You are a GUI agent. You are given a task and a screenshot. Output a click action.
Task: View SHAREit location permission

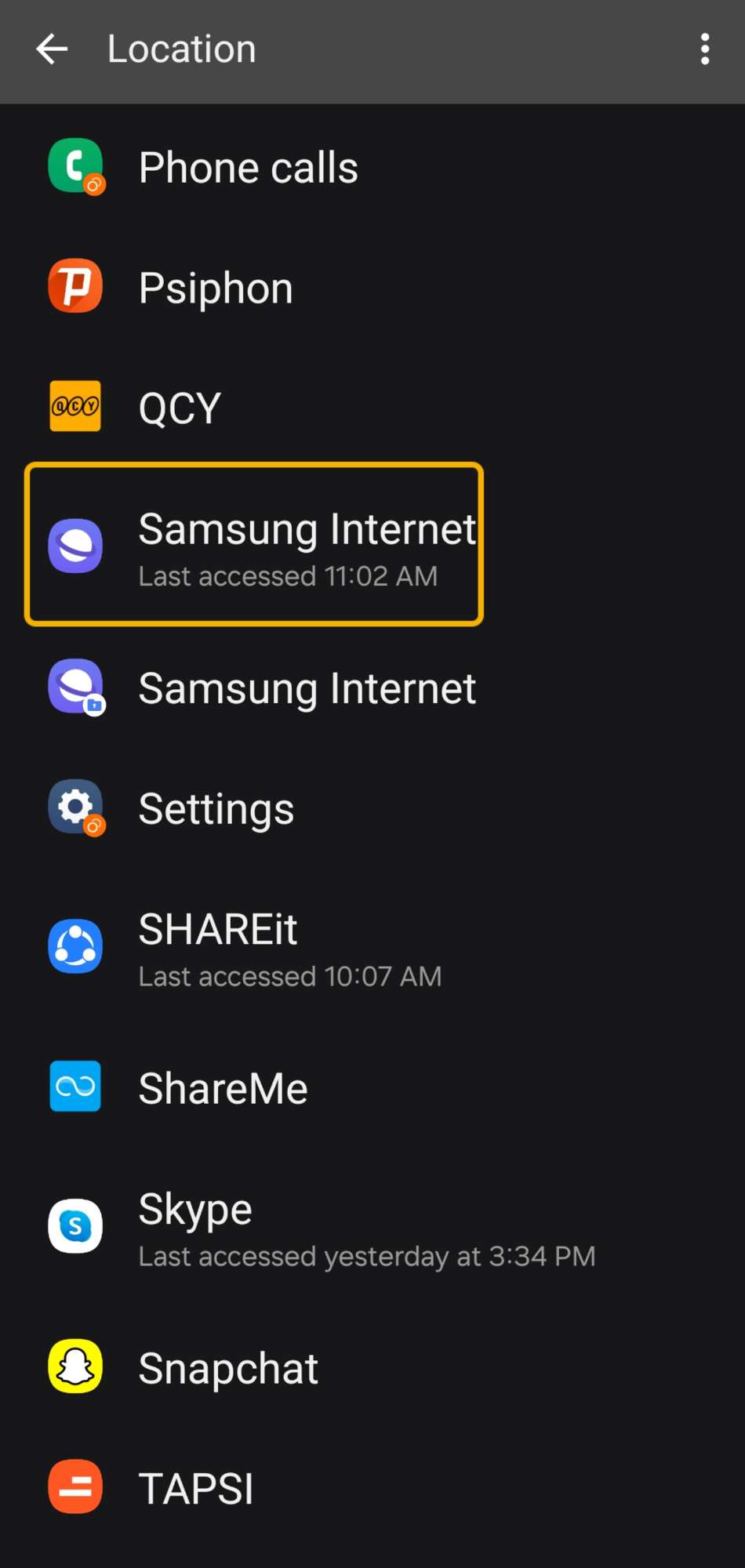(372, 947)
